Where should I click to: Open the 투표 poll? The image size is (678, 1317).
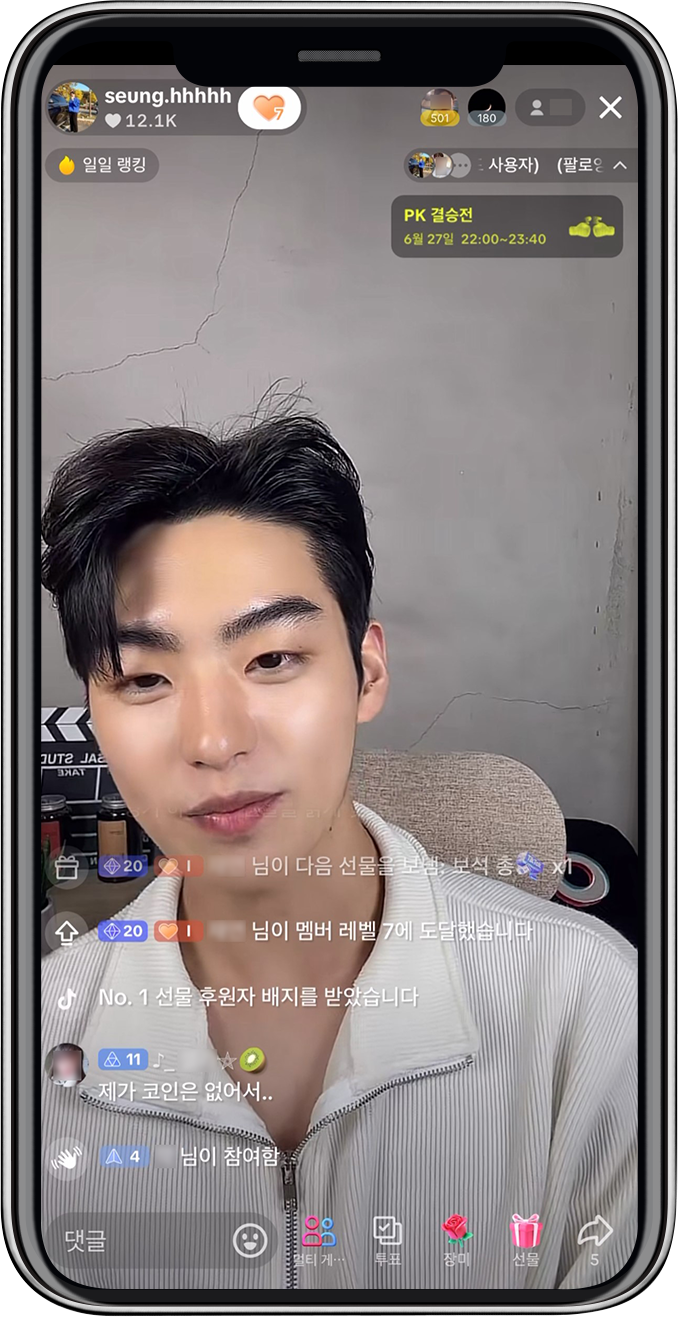pyautogui.click(x=387, y=1239)
